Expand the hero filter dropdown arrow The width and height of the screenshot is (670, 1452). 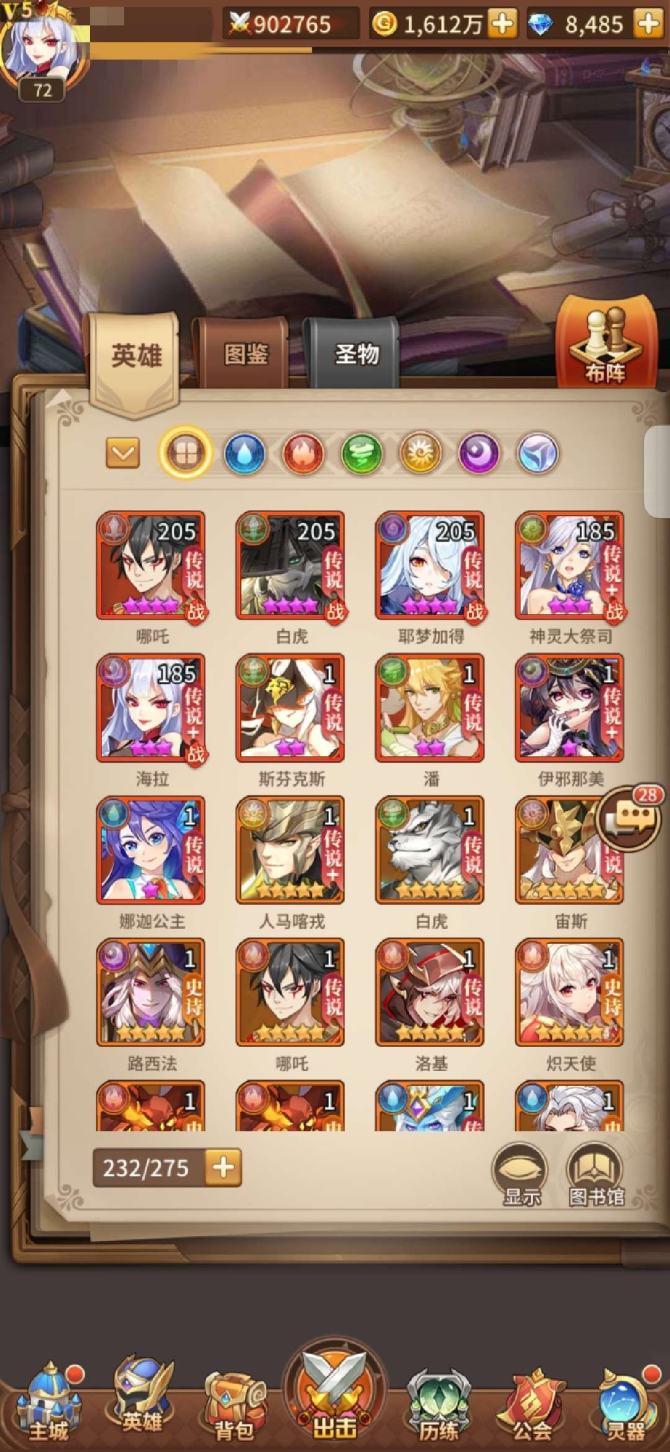(122, 454)
